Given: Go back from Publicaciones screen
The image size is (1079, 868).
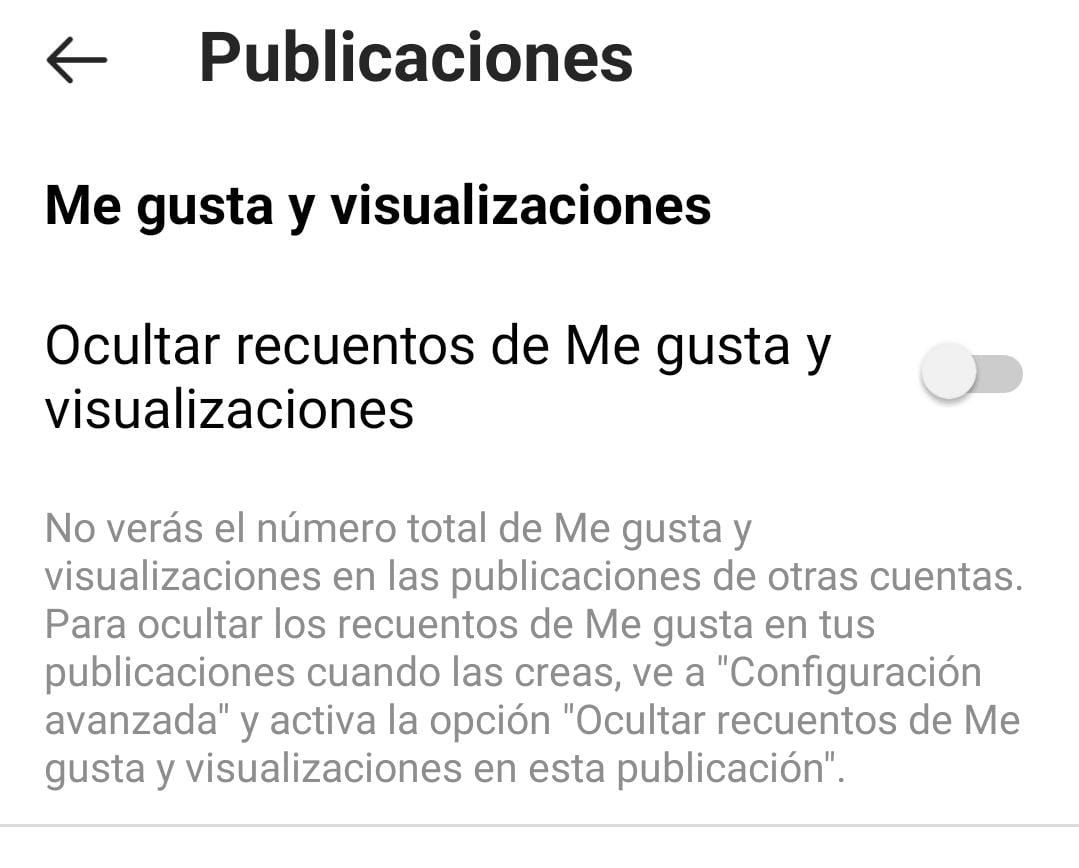Looking at the screenshot, I should 77,60.
